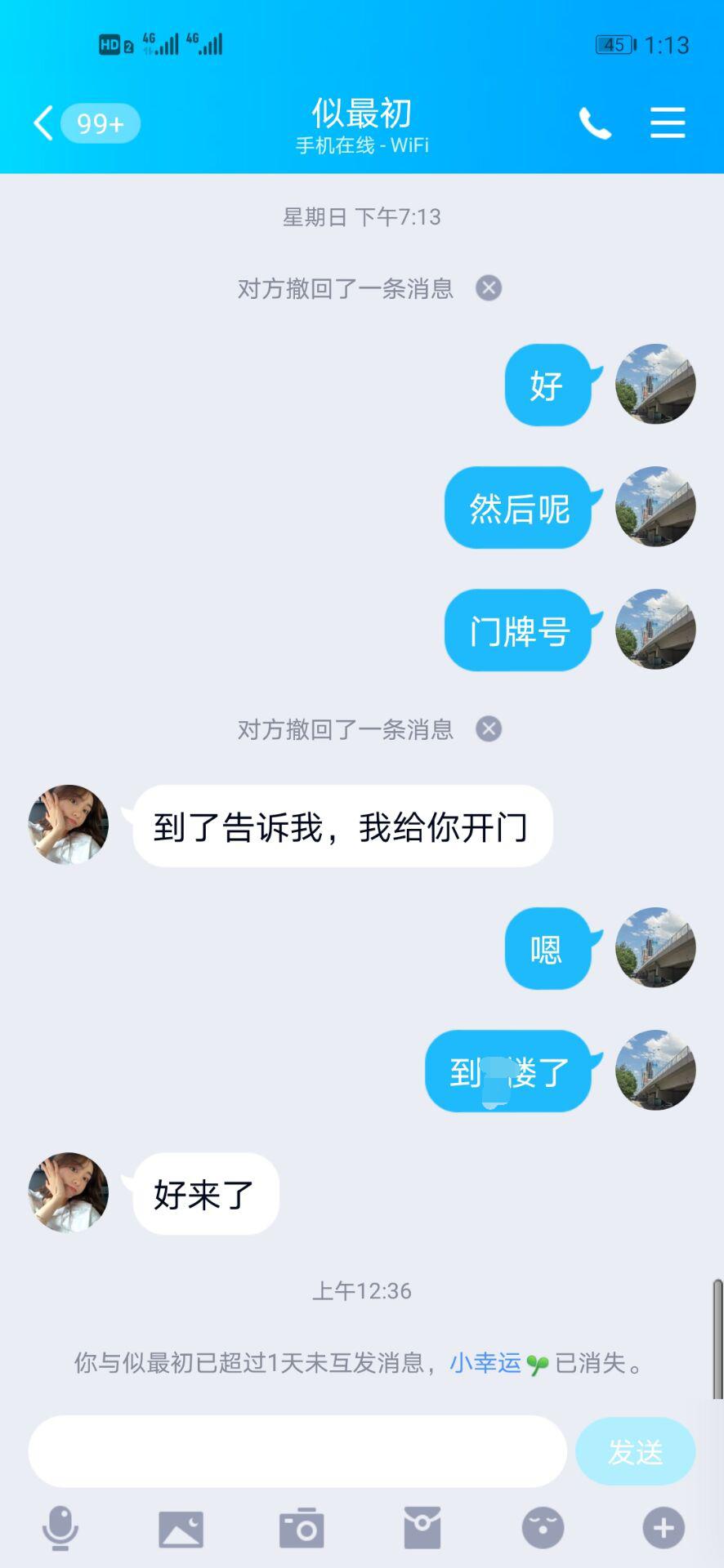Viewport: 724px width, 1568px height.
Task: Open the photo gallery picker
Action: [181, 1528]
